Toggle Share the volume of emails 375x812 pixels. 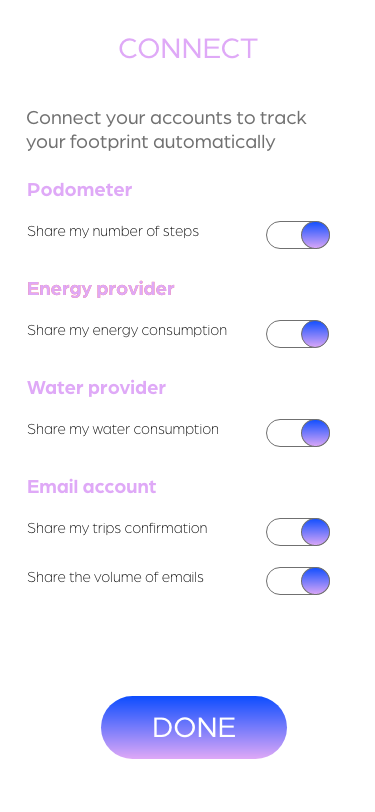[x=298, y=581]
